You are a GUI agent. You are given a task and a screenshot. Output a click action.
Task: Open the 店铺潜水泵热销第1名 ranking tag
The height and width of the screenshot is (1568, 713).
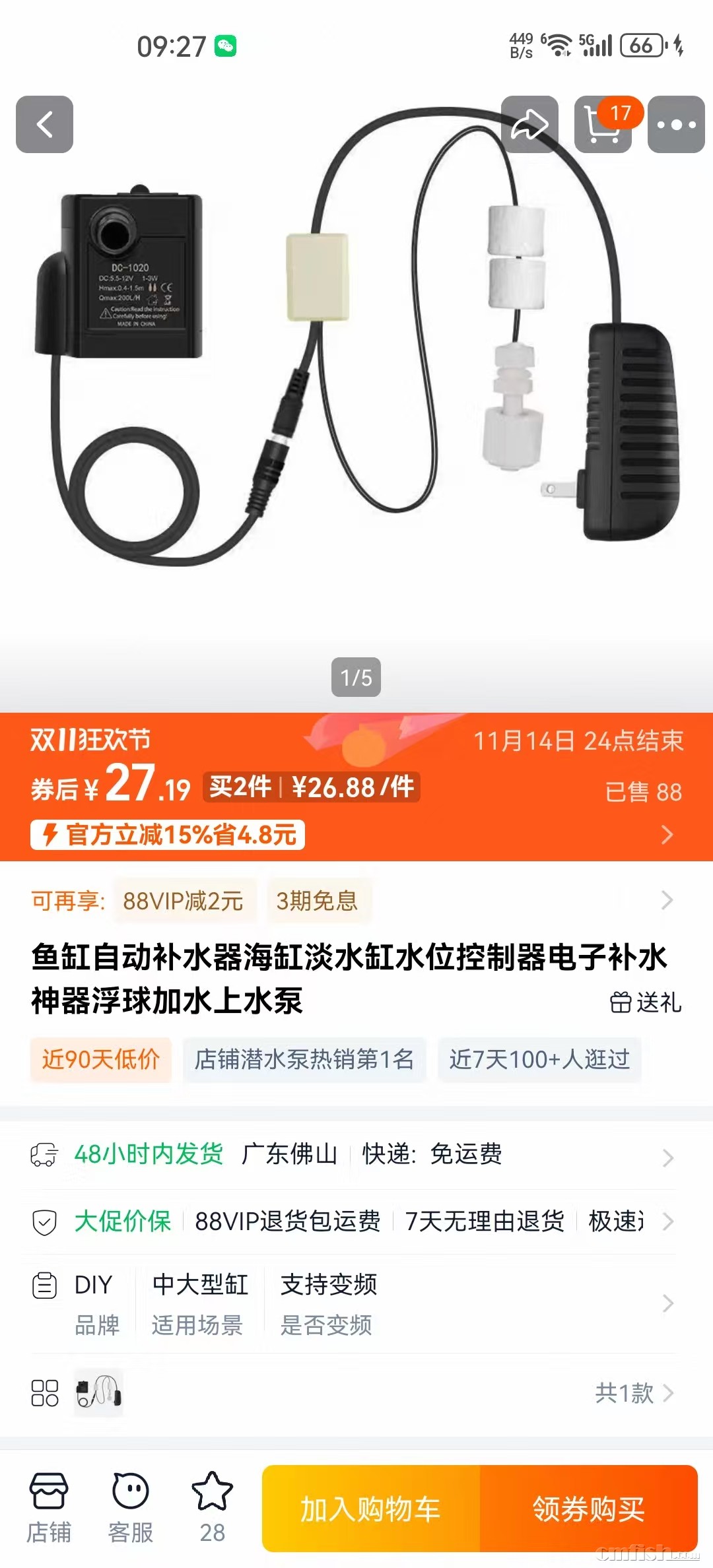[x=304, y=1059]
